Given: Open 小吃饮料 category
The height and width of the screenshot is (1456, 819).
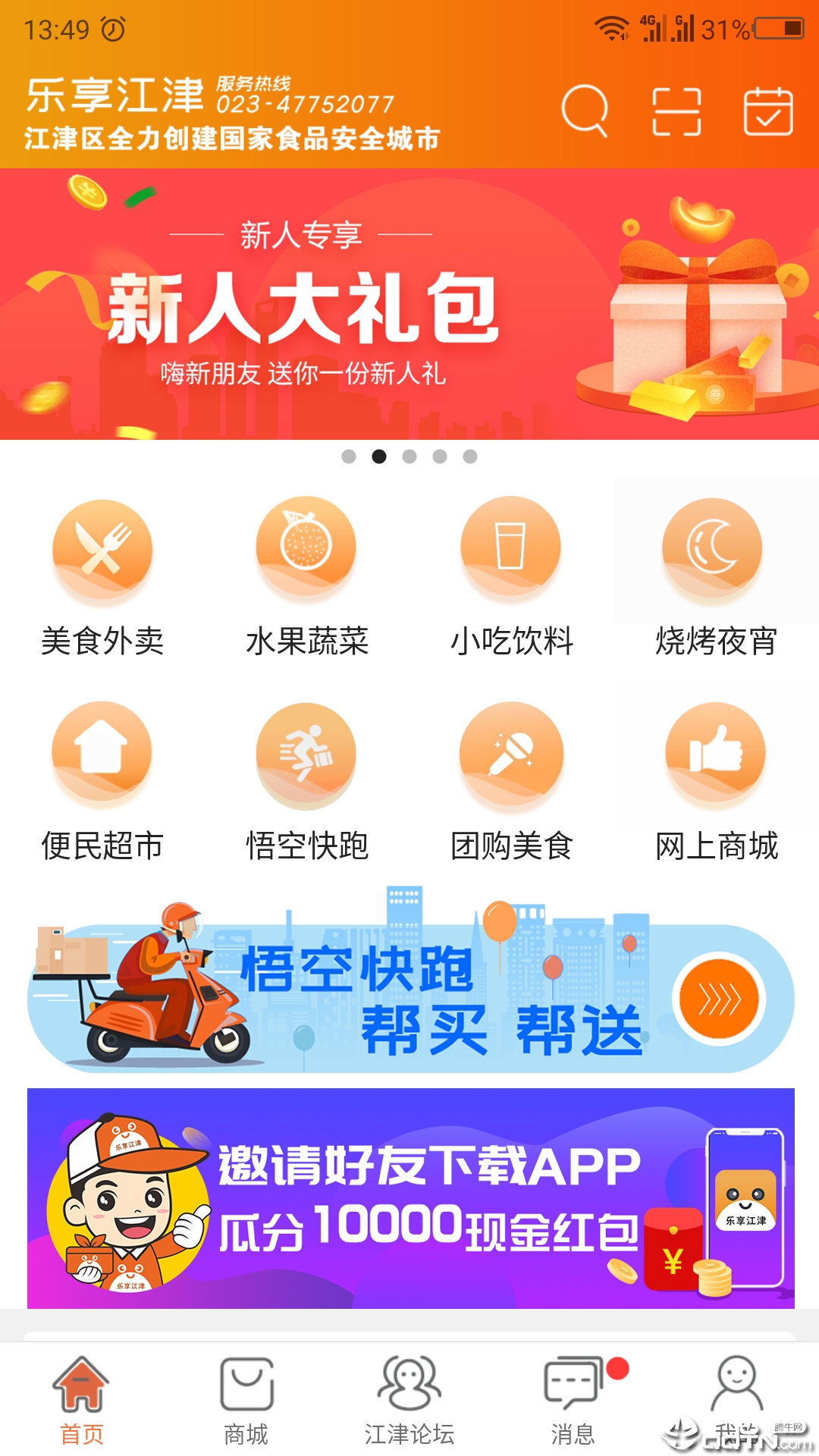Looking at the screenshot, I should click(512, 576).
